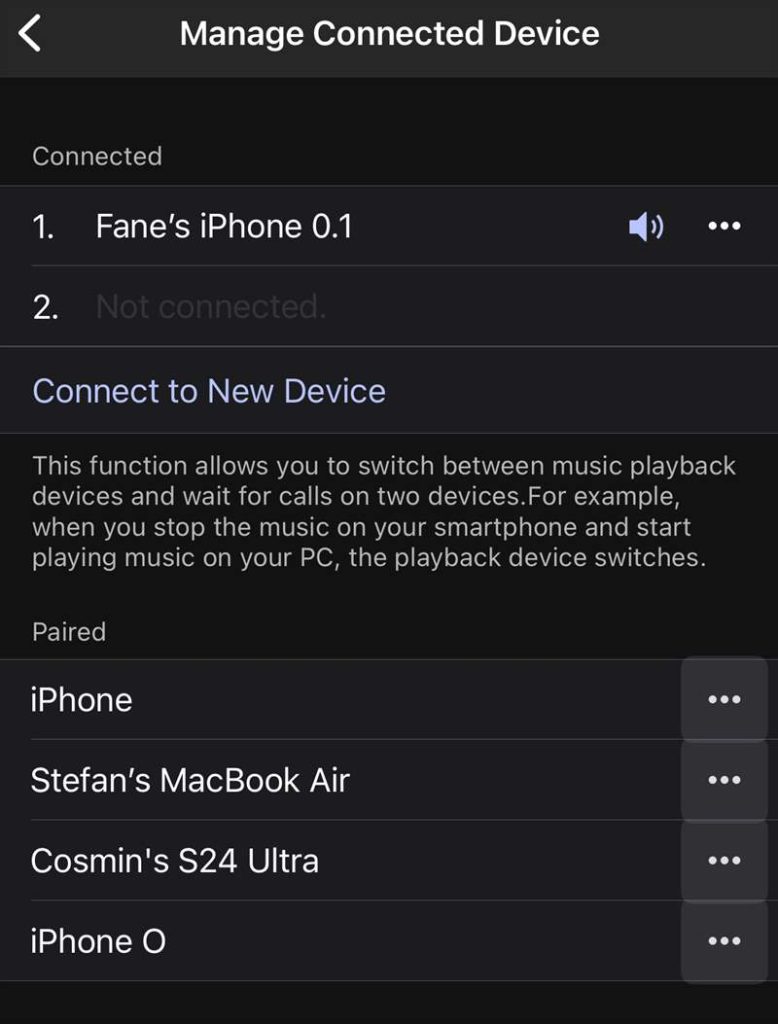Viewport: 778px width, 1024px height.
Task: Select the Cosmin's S24 Ultra row
Action: [x=175, y=860]
